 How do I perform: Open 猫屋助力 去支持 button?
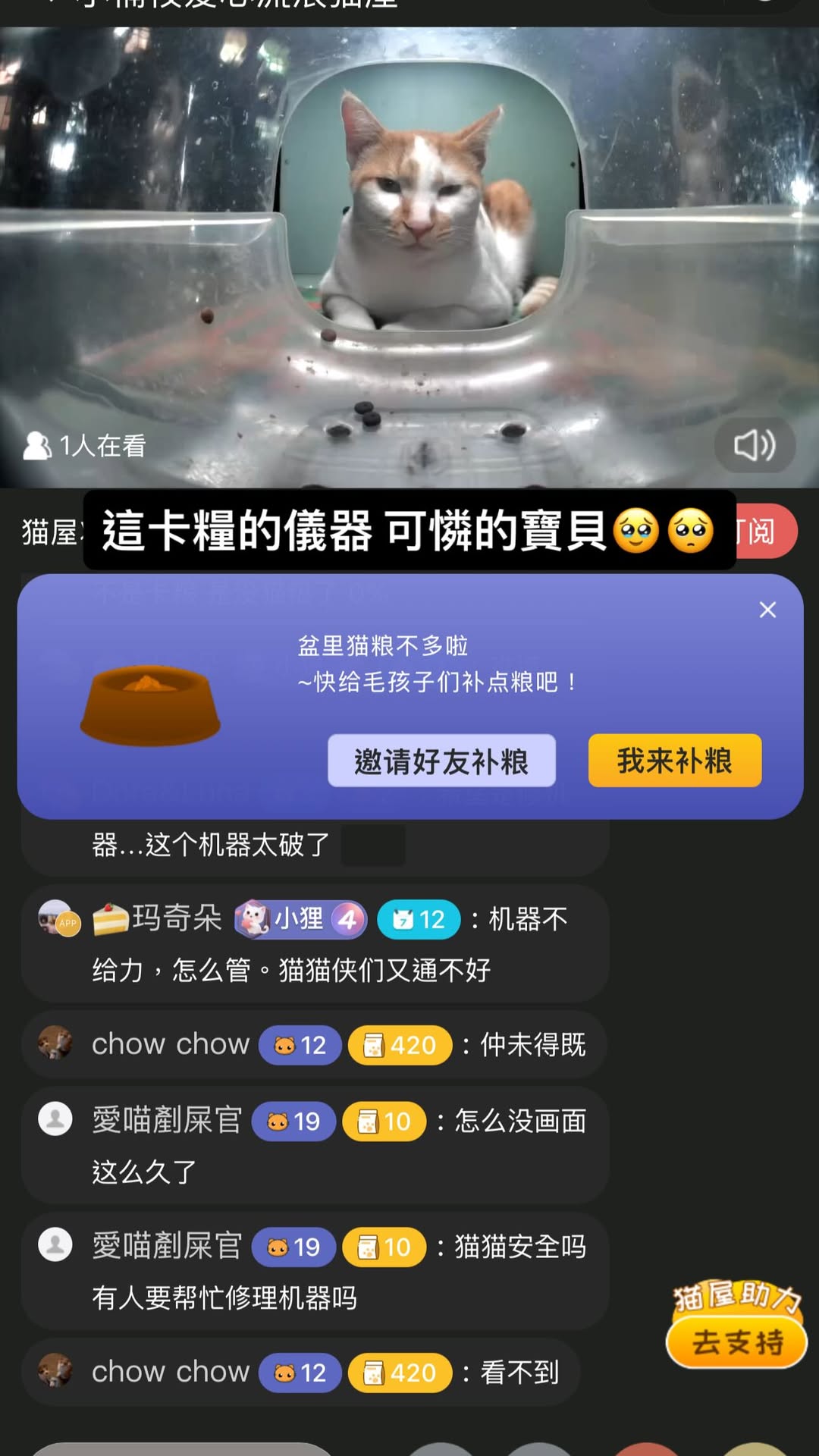point(736,1341)
